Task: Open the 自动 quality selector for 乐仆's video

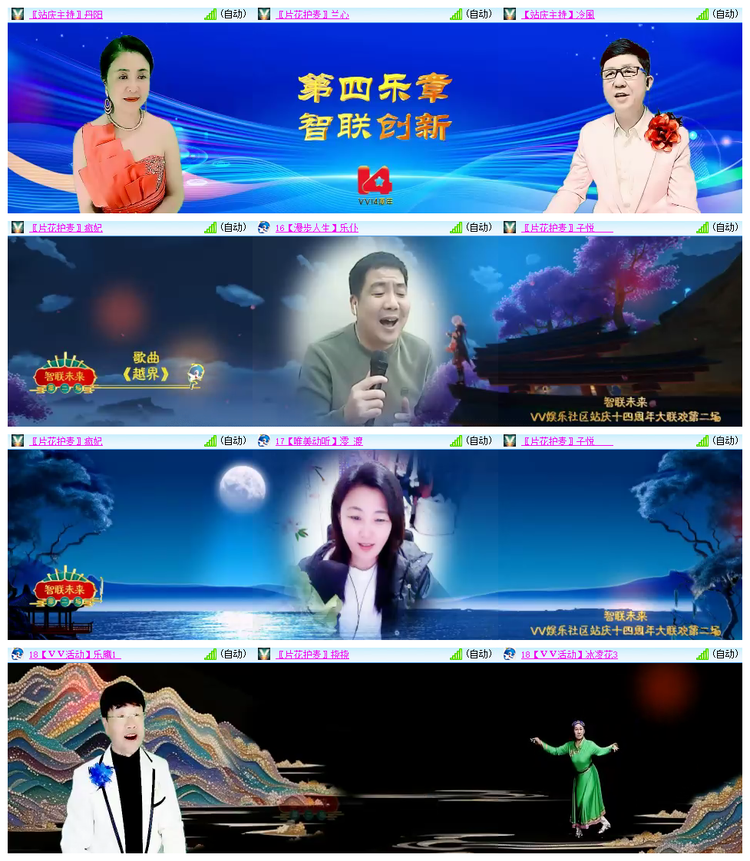Action: (x=477, y=227)
